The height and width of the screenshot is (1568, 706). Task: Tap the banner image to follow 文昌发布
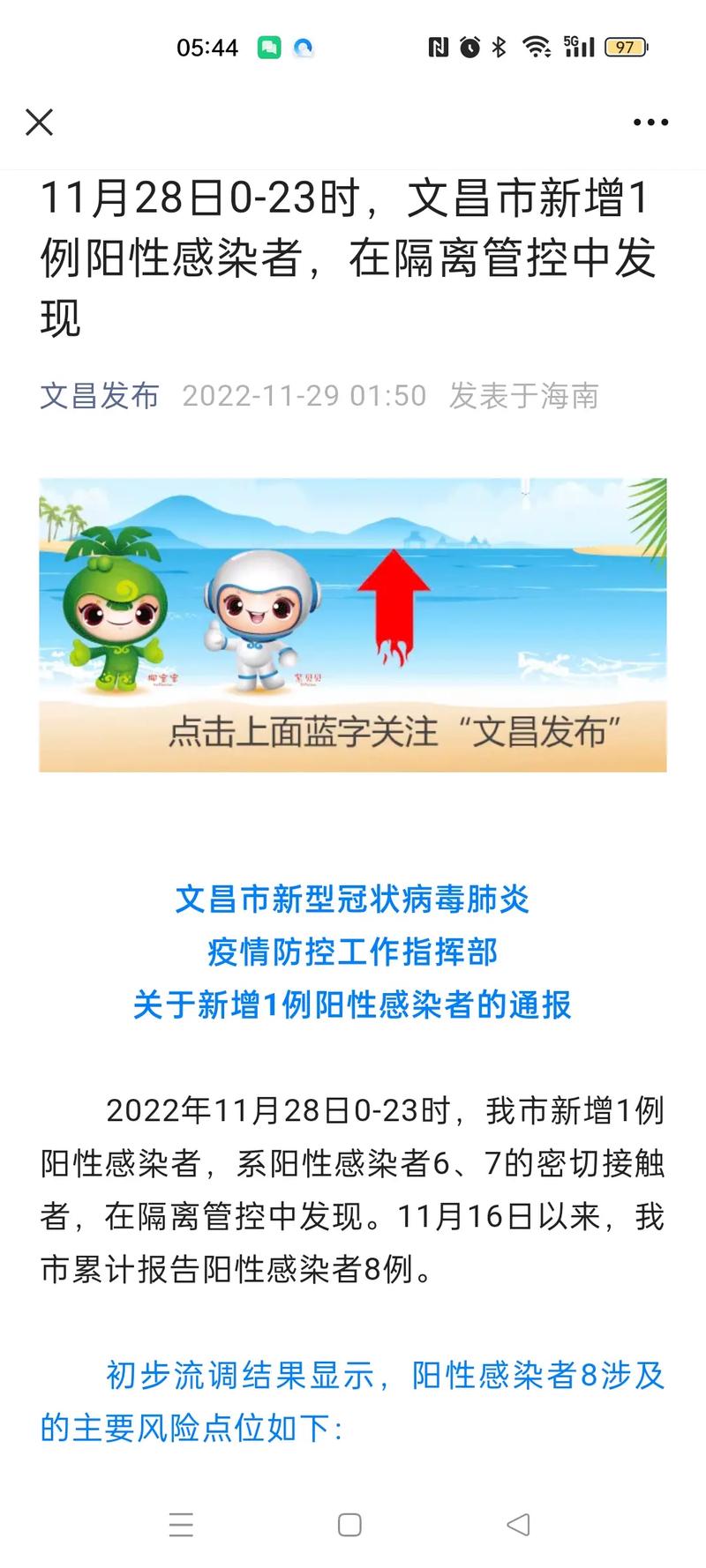point(351,623)
